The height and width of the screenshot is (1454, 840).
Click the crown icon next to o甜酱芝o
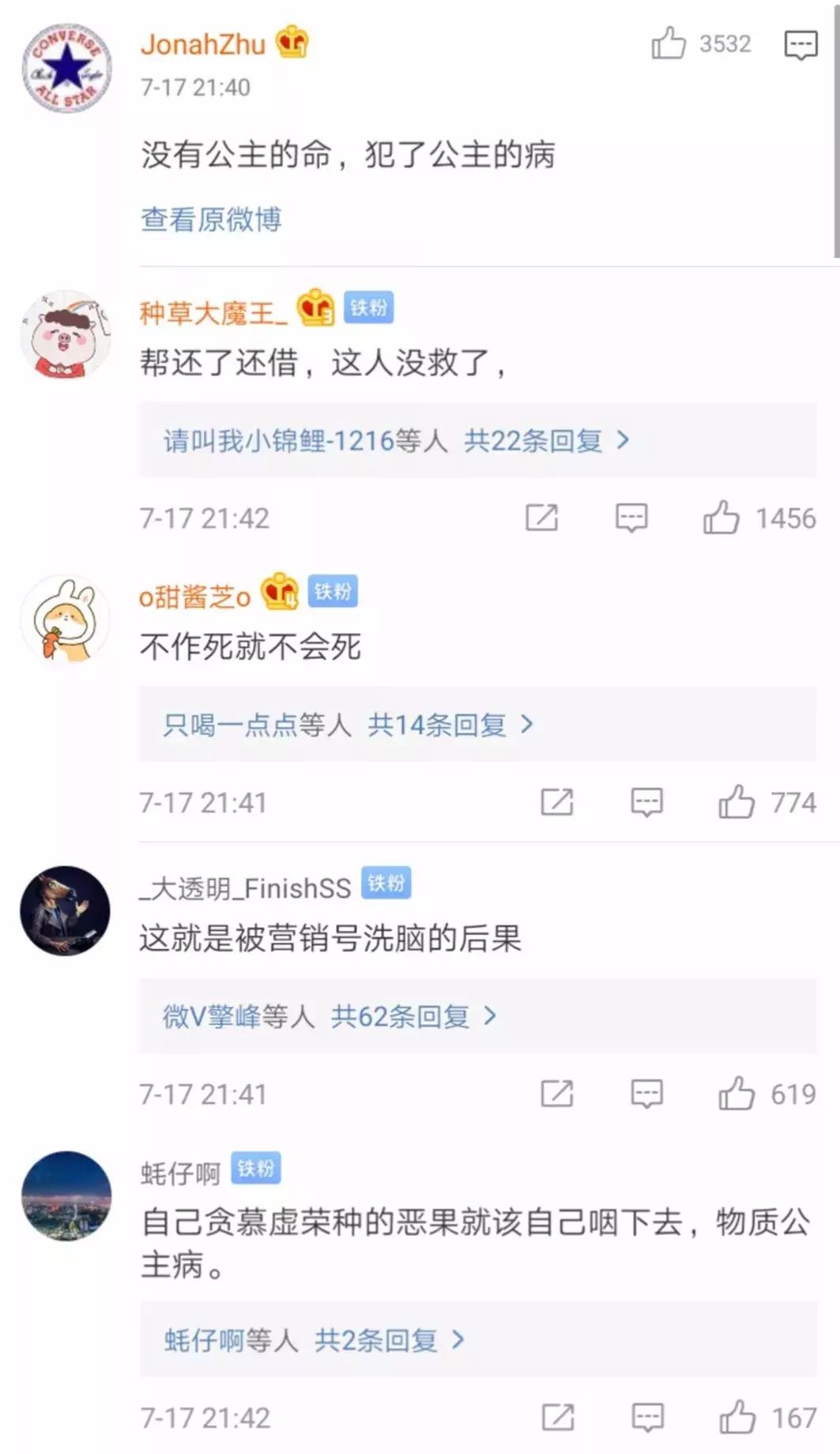[x=278, y=591]
